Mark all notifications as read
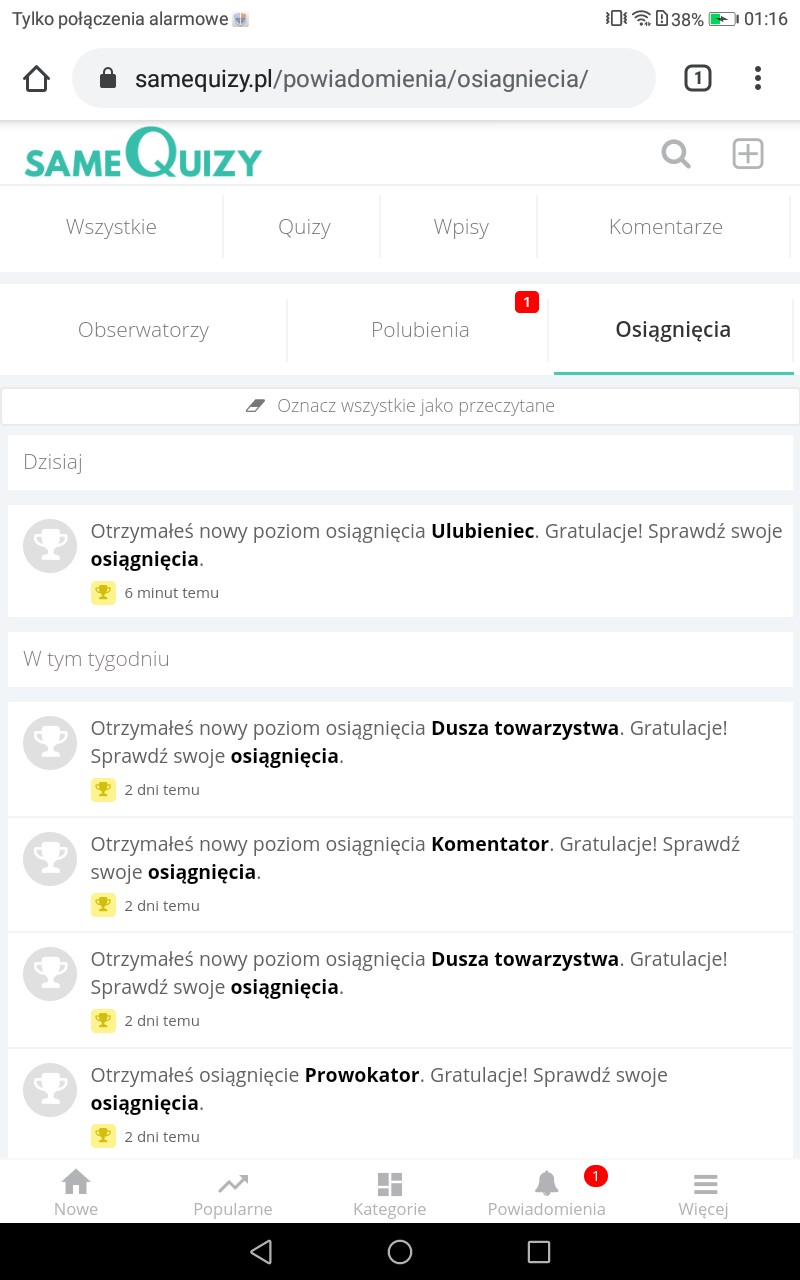The image size is (800, 1280). point(400,406)
